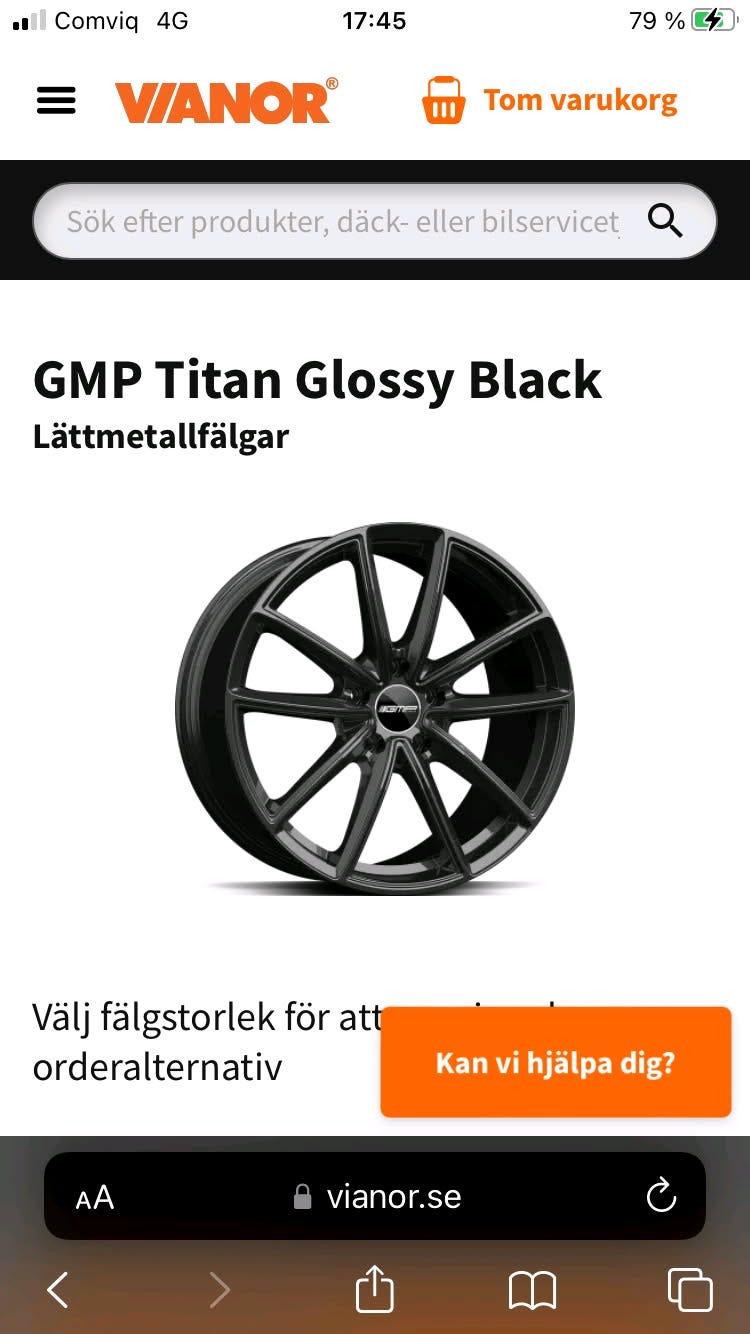Tap the vianor.se address bar
This screenshot has height=1334, width=750.
click(378, 1197)
